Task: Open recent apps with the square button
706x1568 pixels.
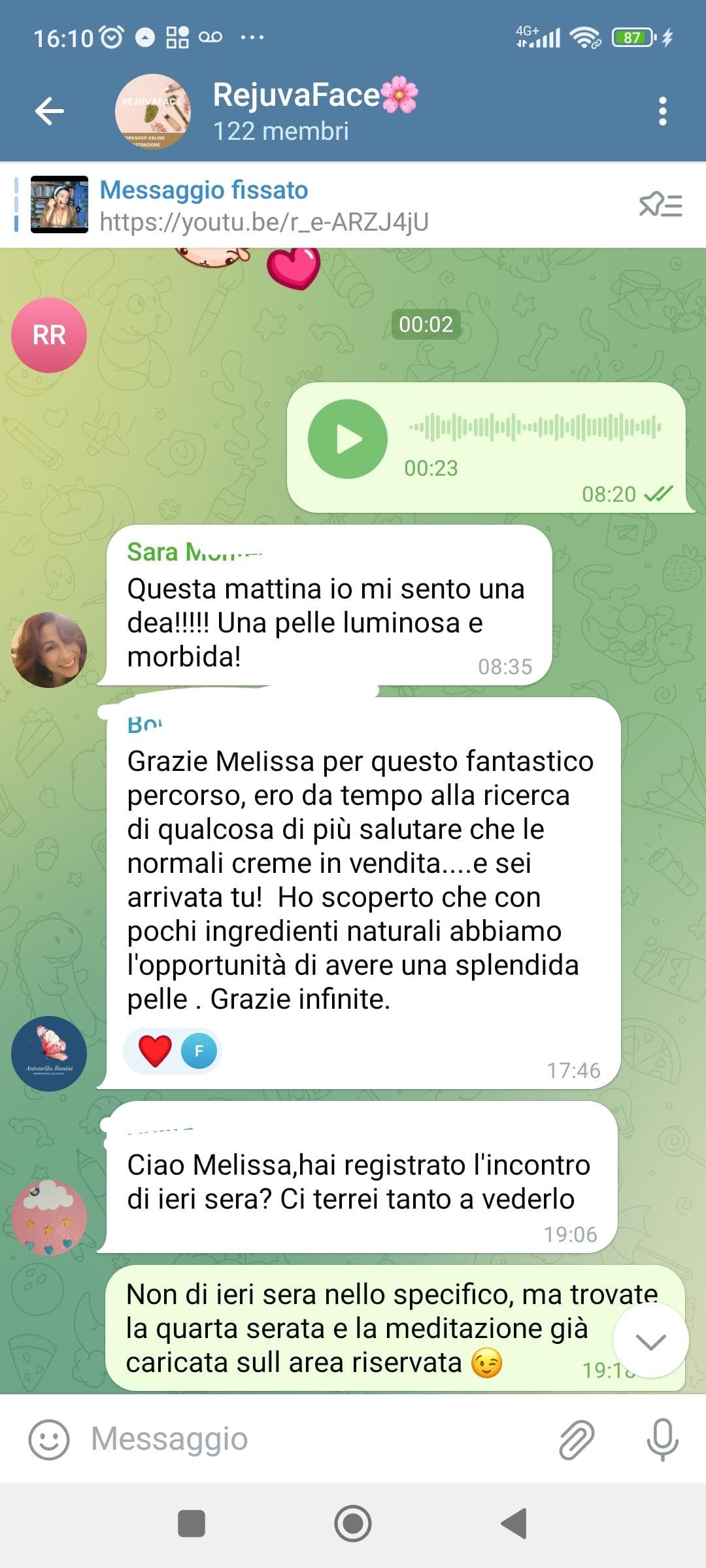Action: tap(192, 1524)
